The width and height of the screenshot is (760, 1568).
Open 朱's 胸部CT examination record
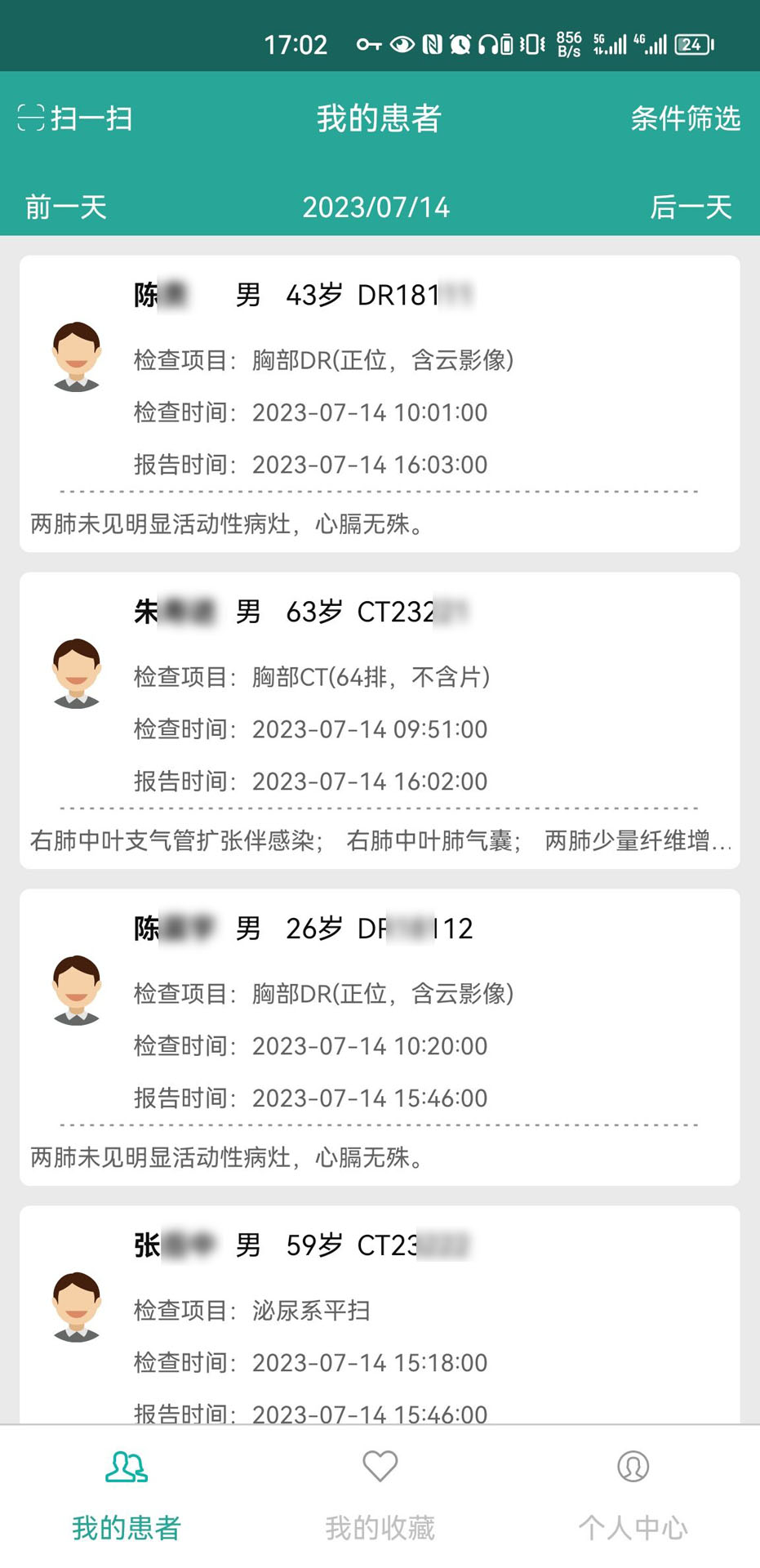click(x=380, y=719)
